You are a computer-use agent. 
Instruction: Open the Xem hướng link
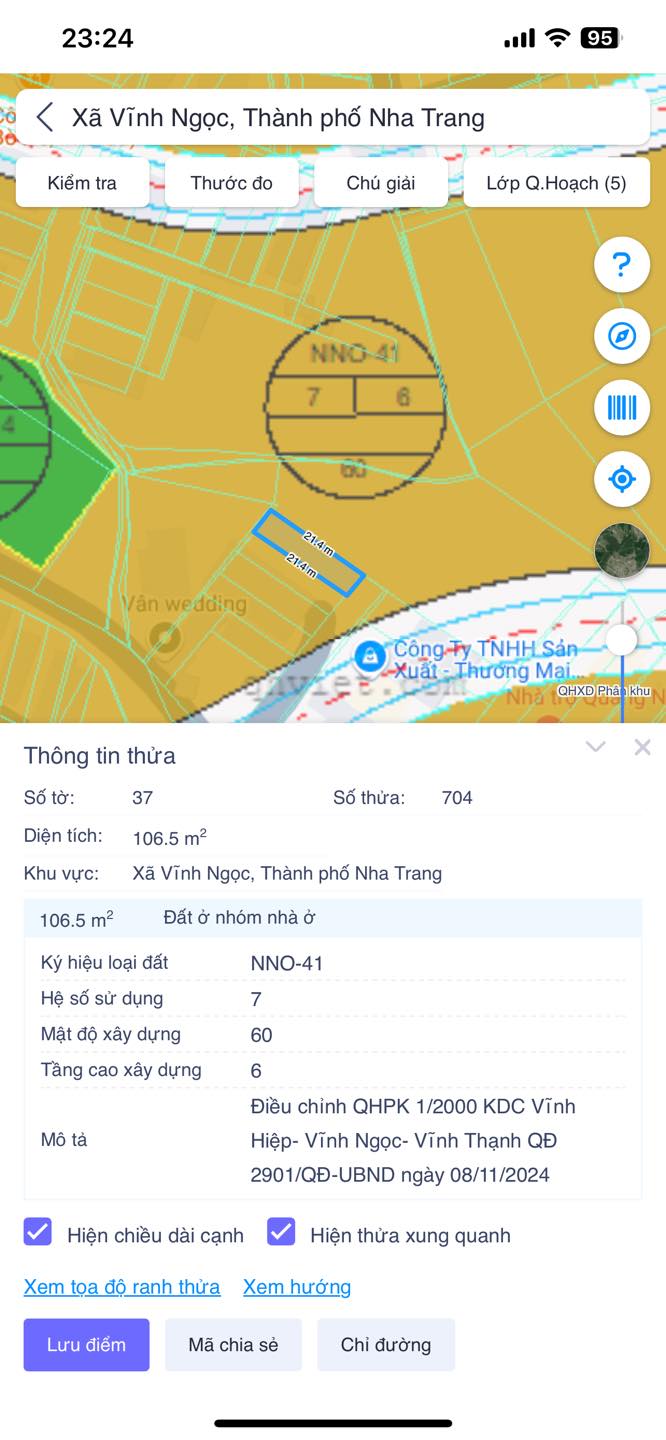[x=297, y=1287]
